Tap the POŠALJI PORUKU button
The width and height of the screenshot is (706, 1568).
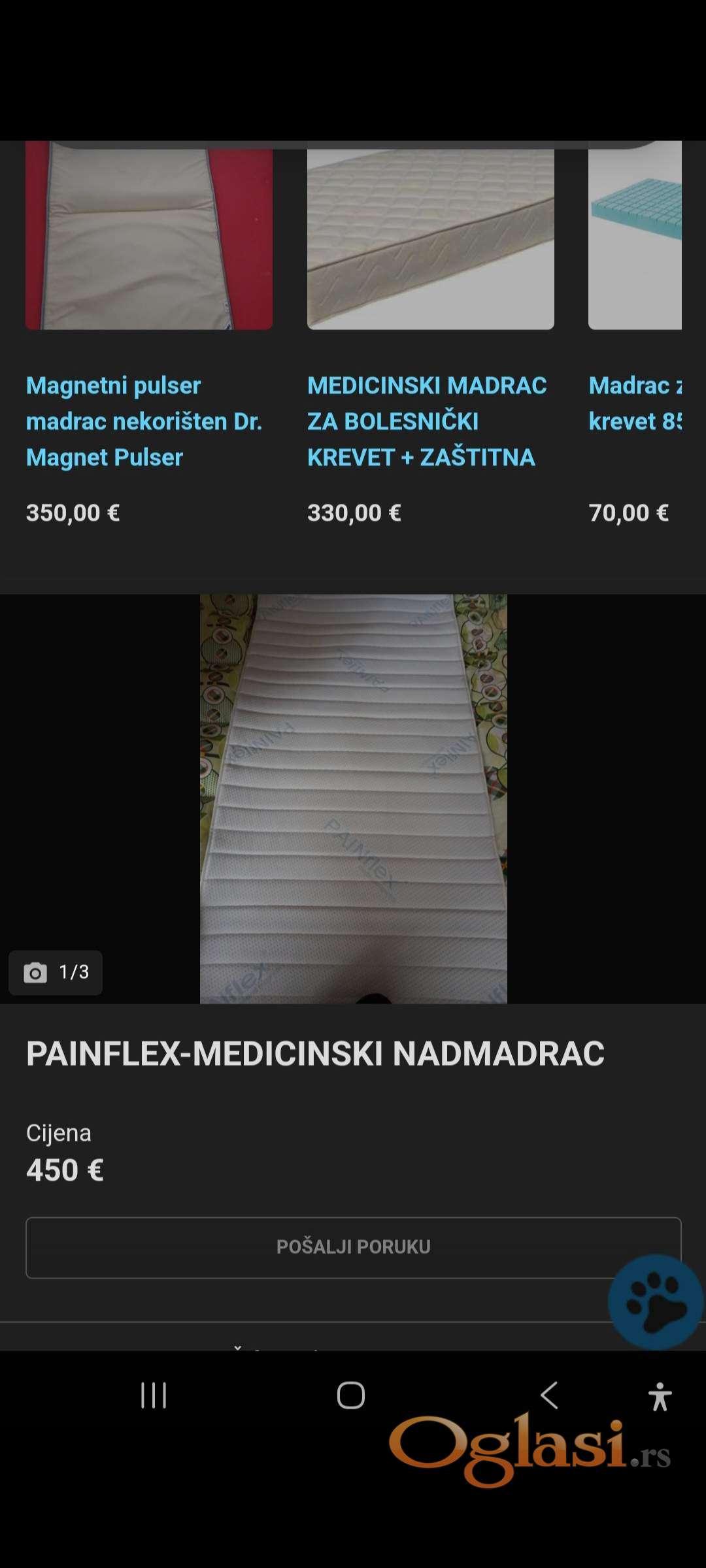pyautogui.click(x=353, y=1247)
